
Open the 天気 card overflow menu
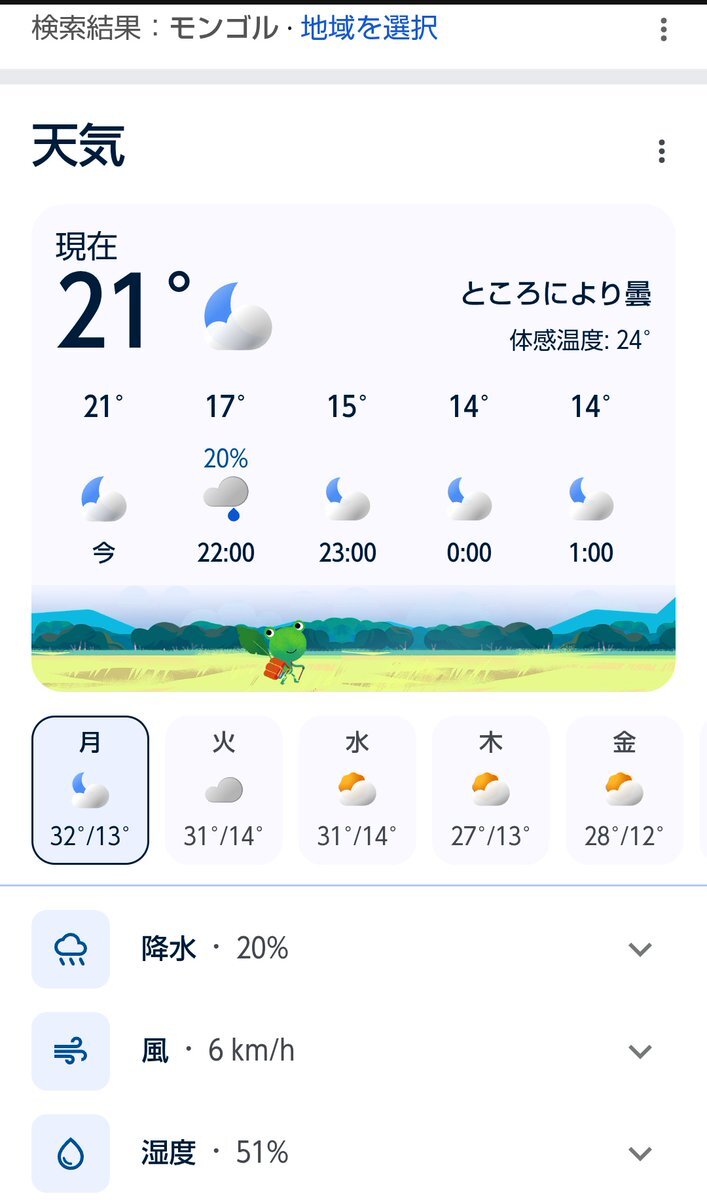pos(661,151)
